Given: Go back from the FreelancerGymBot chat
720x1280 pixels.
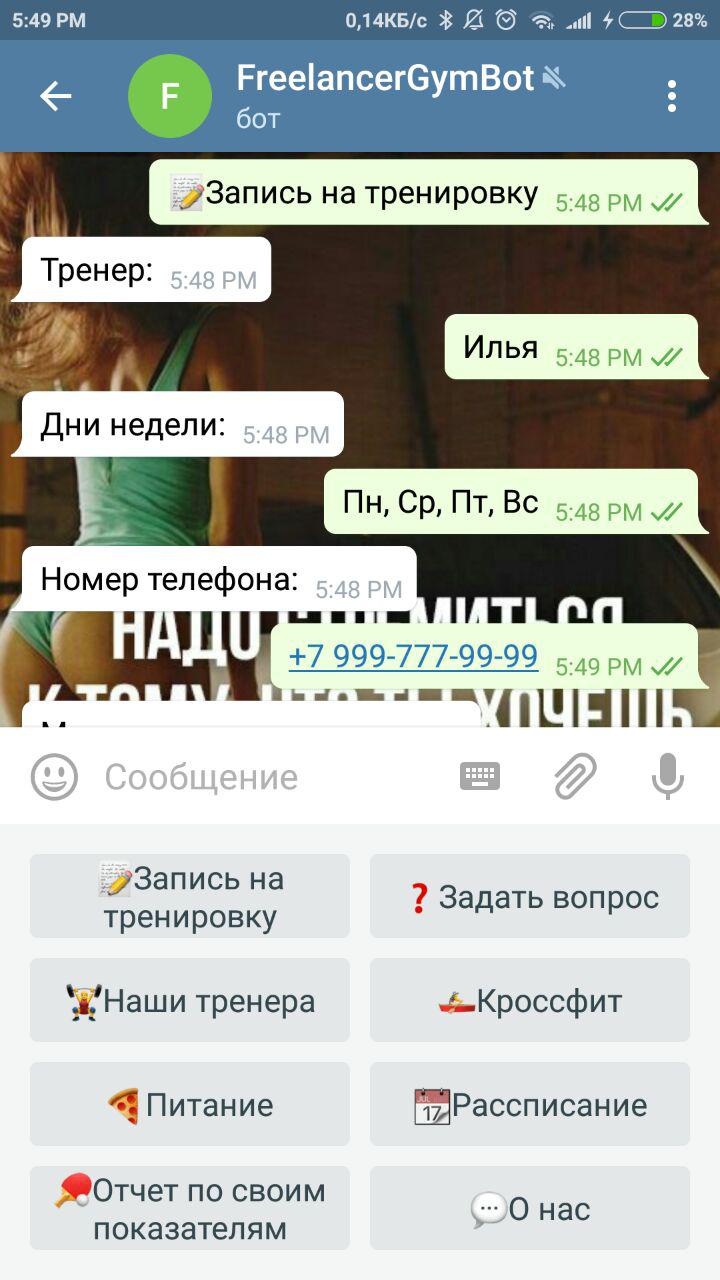Looking at the screenshot, I should pos(55,96).
